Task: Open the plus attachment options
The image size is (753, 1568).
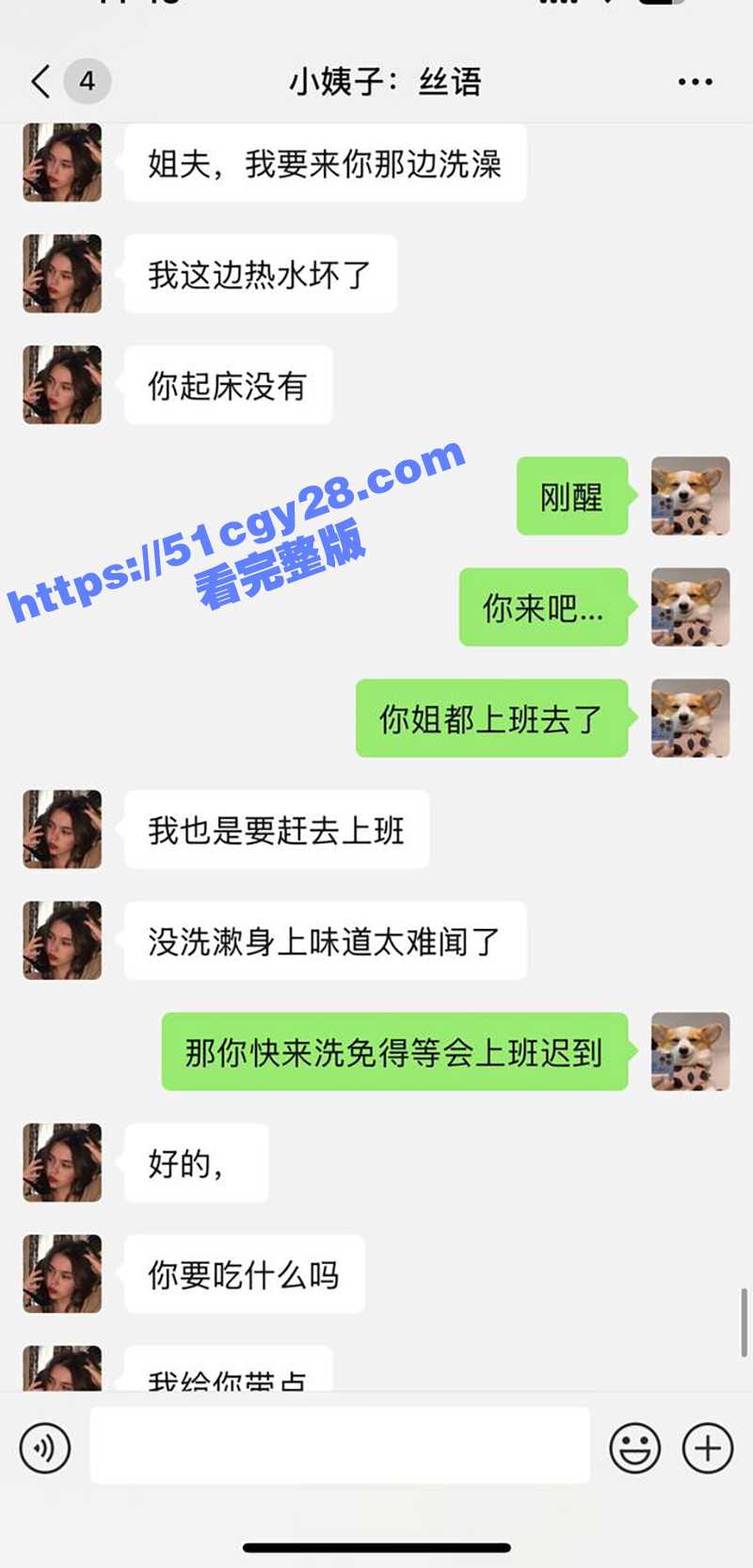Action: pyautogui.click(x=708, y=1448)
